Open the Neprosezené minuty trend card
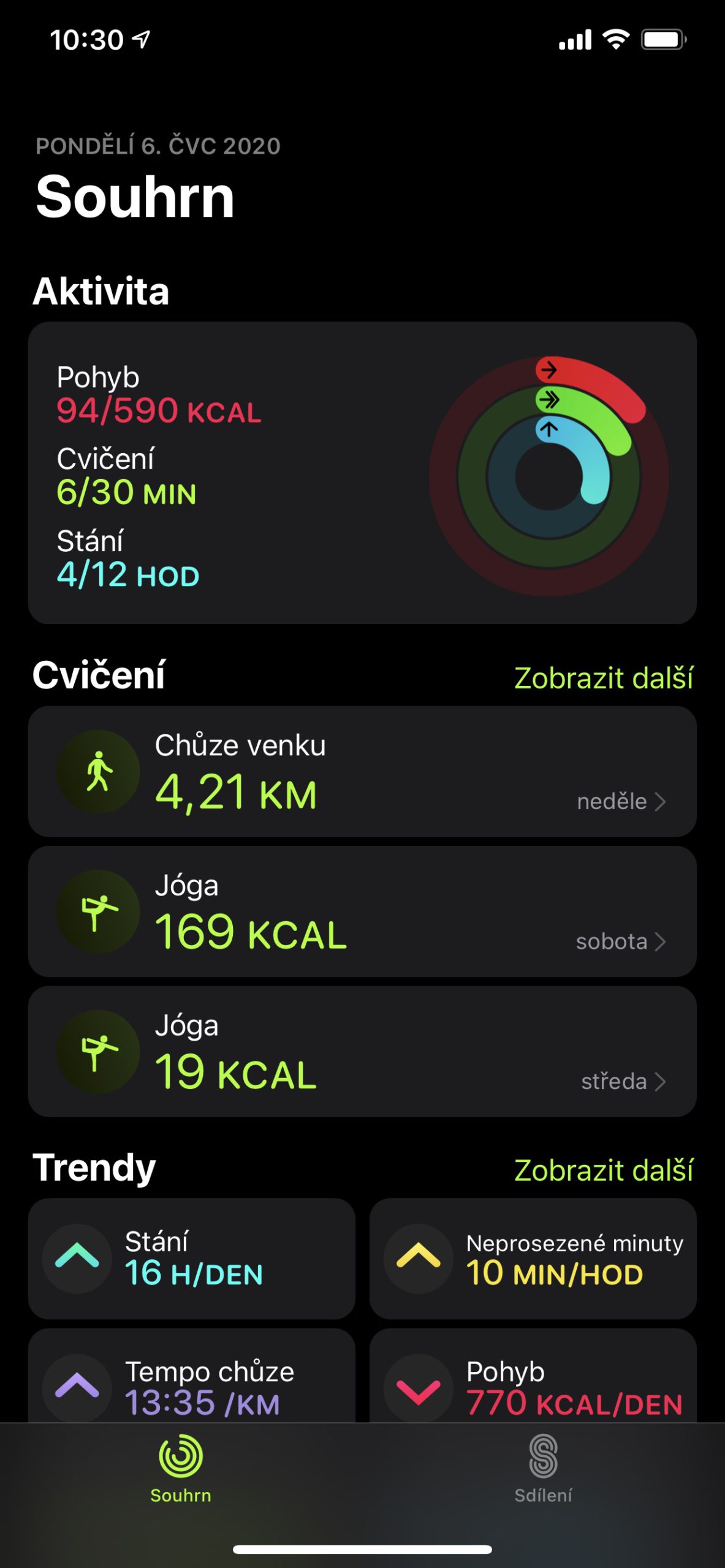Image resolution: width=725 pixels, height=1568 pixels. tap(533, 1259)
